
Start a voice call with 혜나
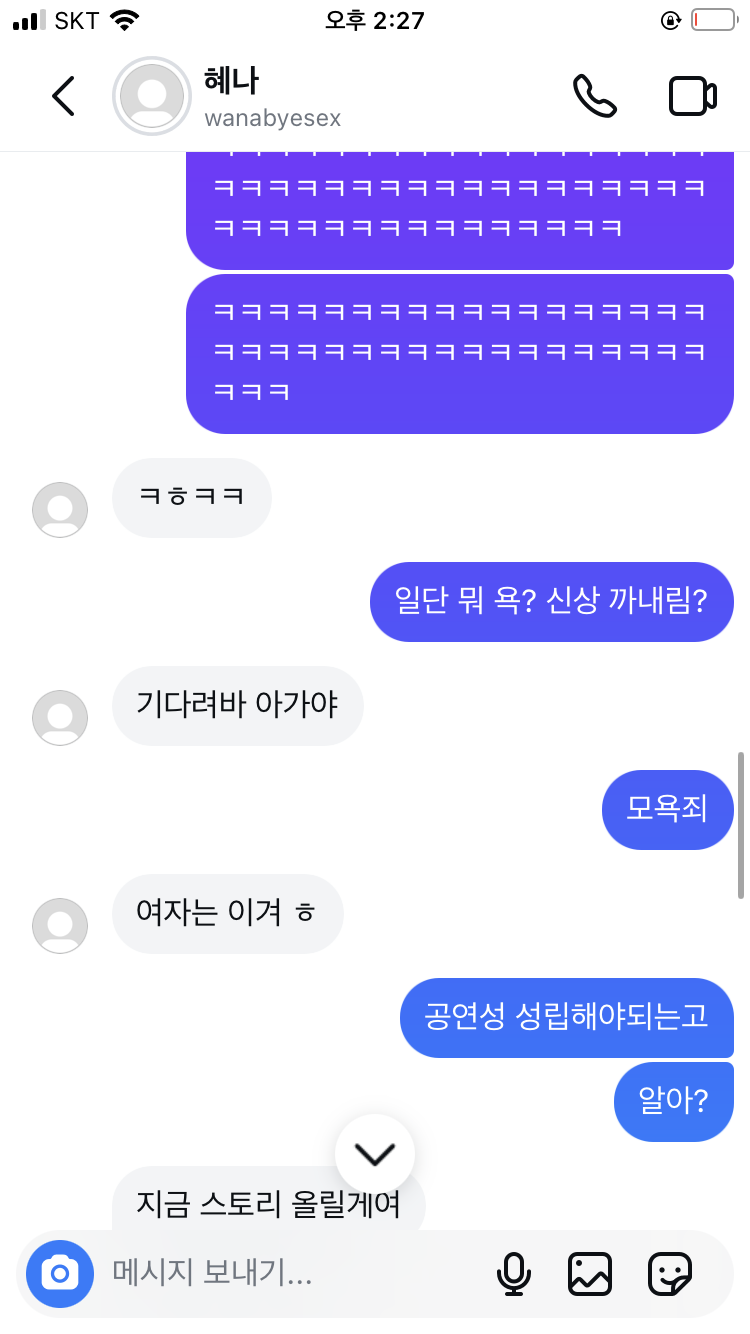tap(594, 96)
